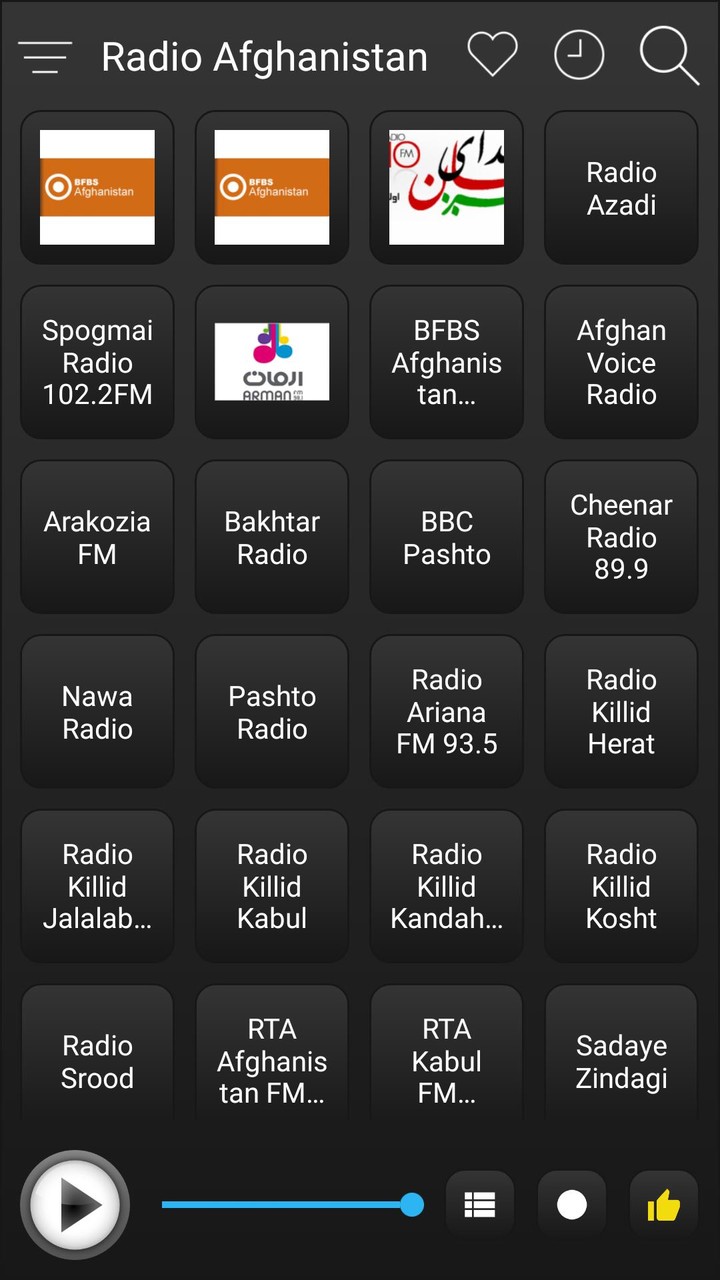
Task: Open Bakhtar Radio
Action: [x=271, y=537]
